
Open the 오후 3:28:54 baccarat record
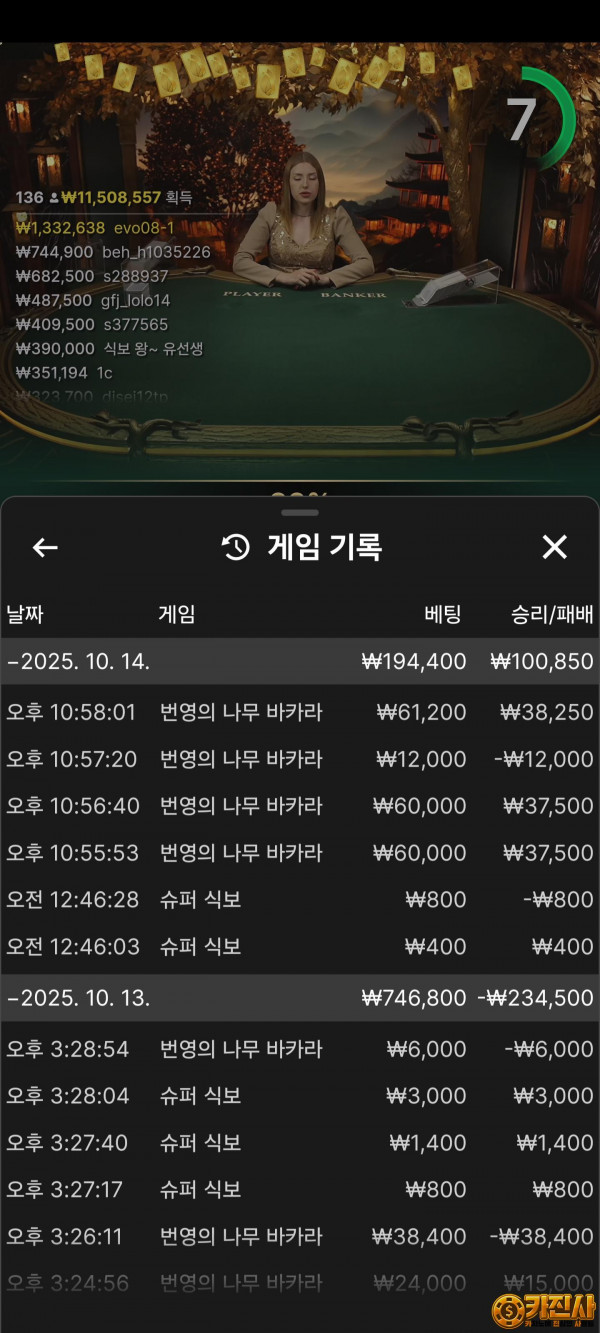[300, 1049]
